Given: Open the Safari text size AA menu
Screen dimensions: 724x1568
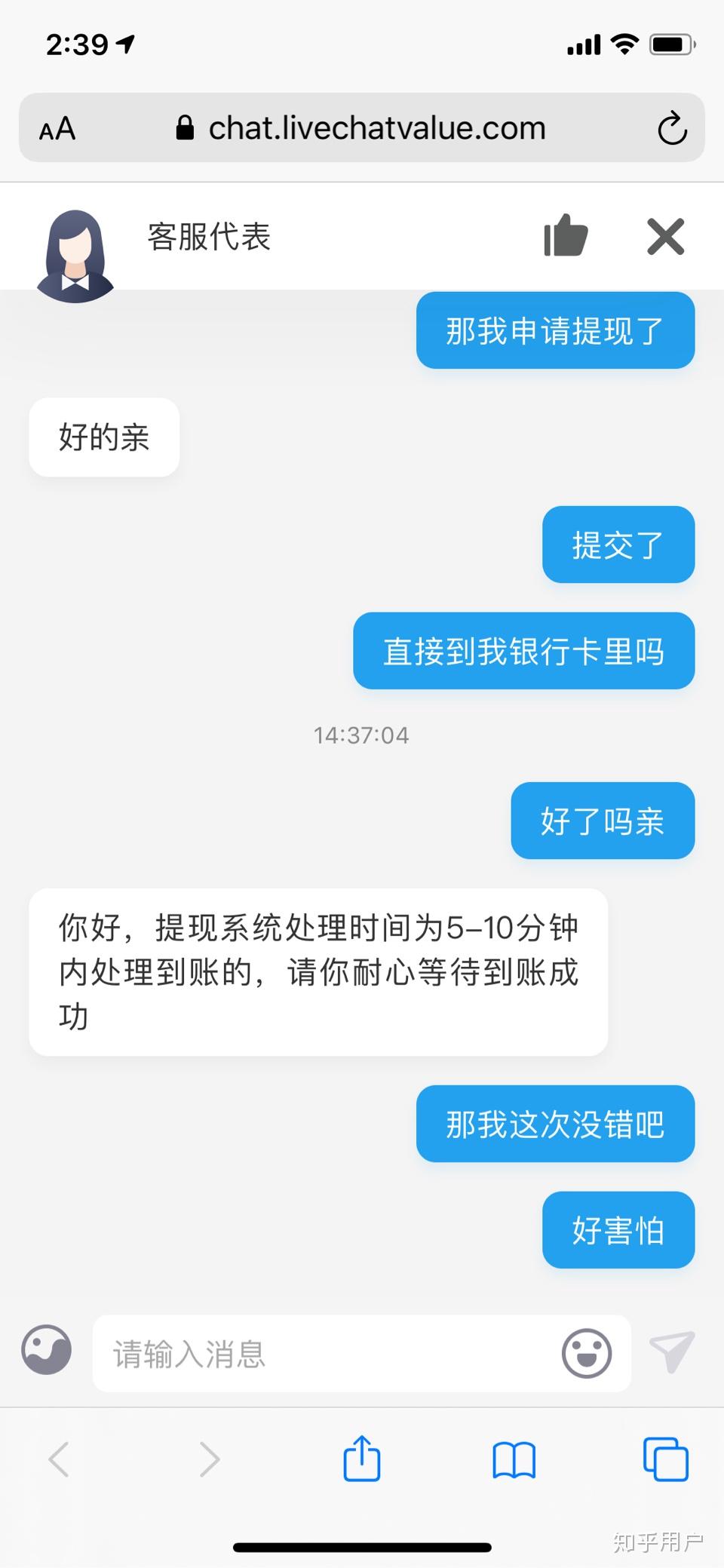Looking at the screenshot, I should coord(57,128).
